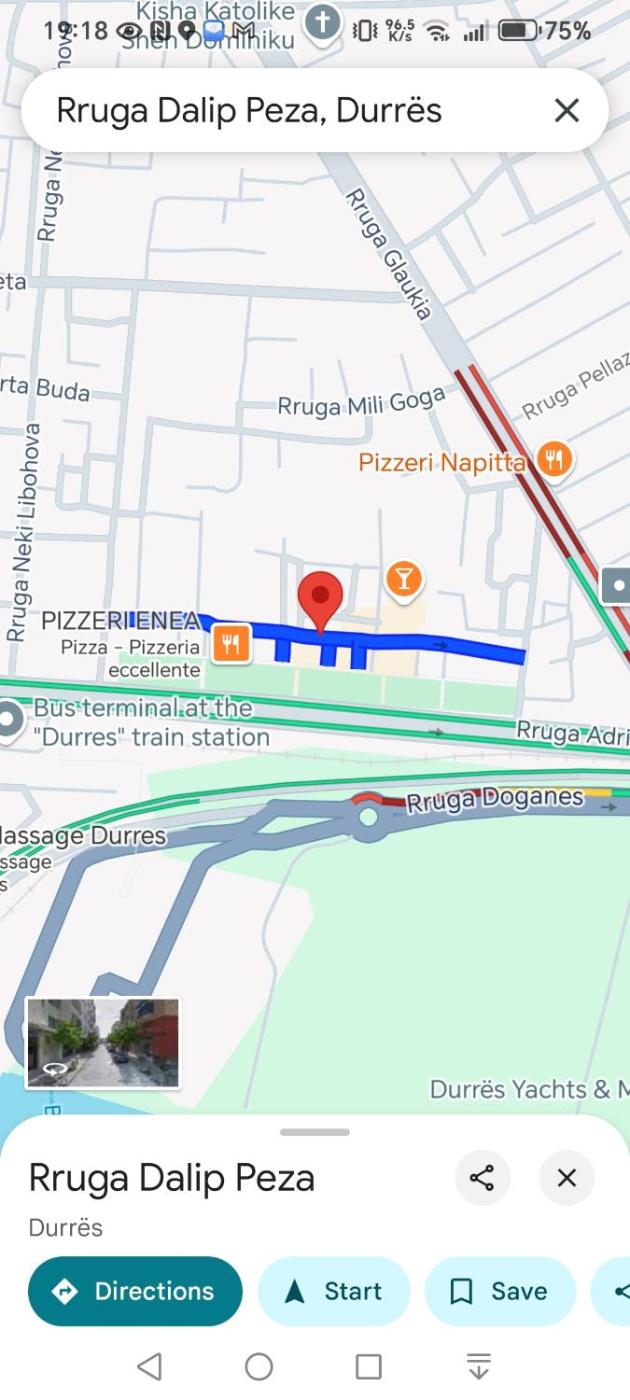Close the Rruga Dalip Peza place sheet
The width and height of the screenshot is (630, 1400).
click(566, 1178)
